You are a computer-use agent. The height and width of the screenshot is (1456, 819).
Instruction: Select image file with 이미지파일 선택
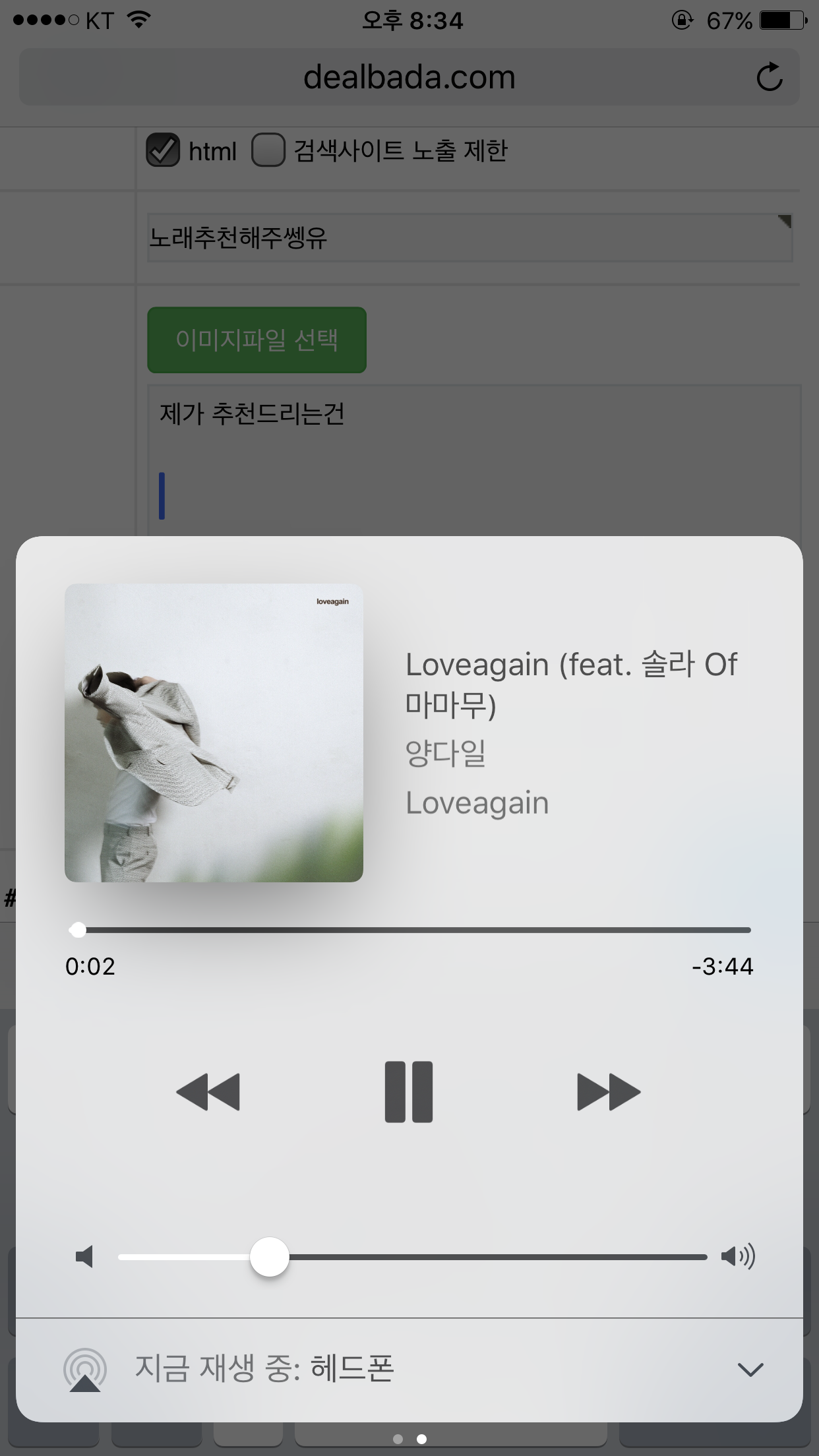pos(257,340)
